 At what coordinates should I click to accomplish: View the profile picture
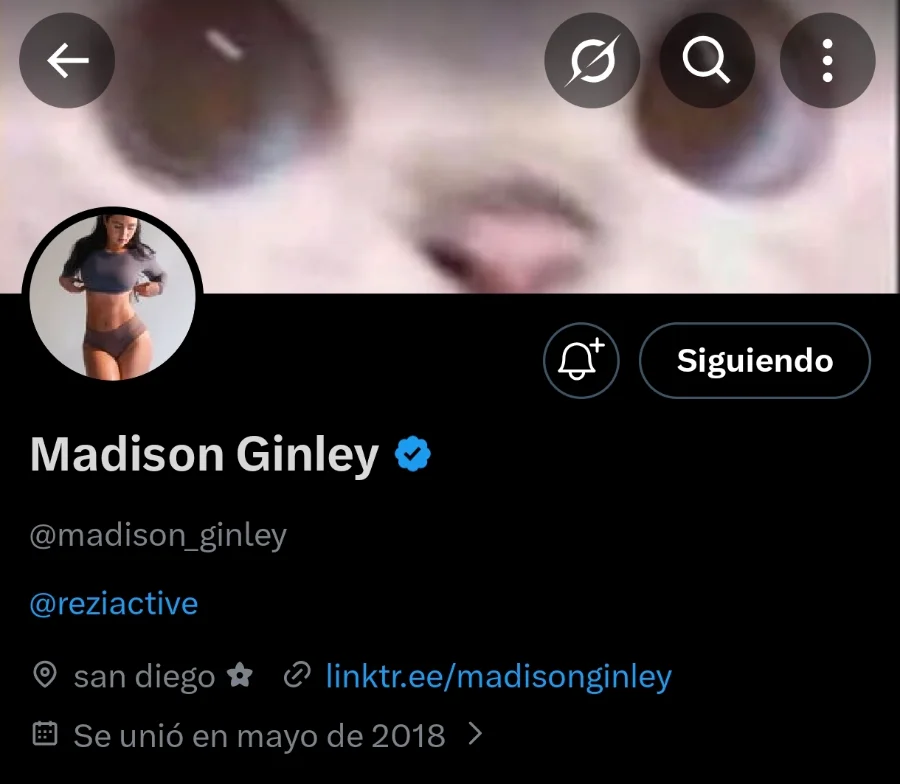point(113,297)
